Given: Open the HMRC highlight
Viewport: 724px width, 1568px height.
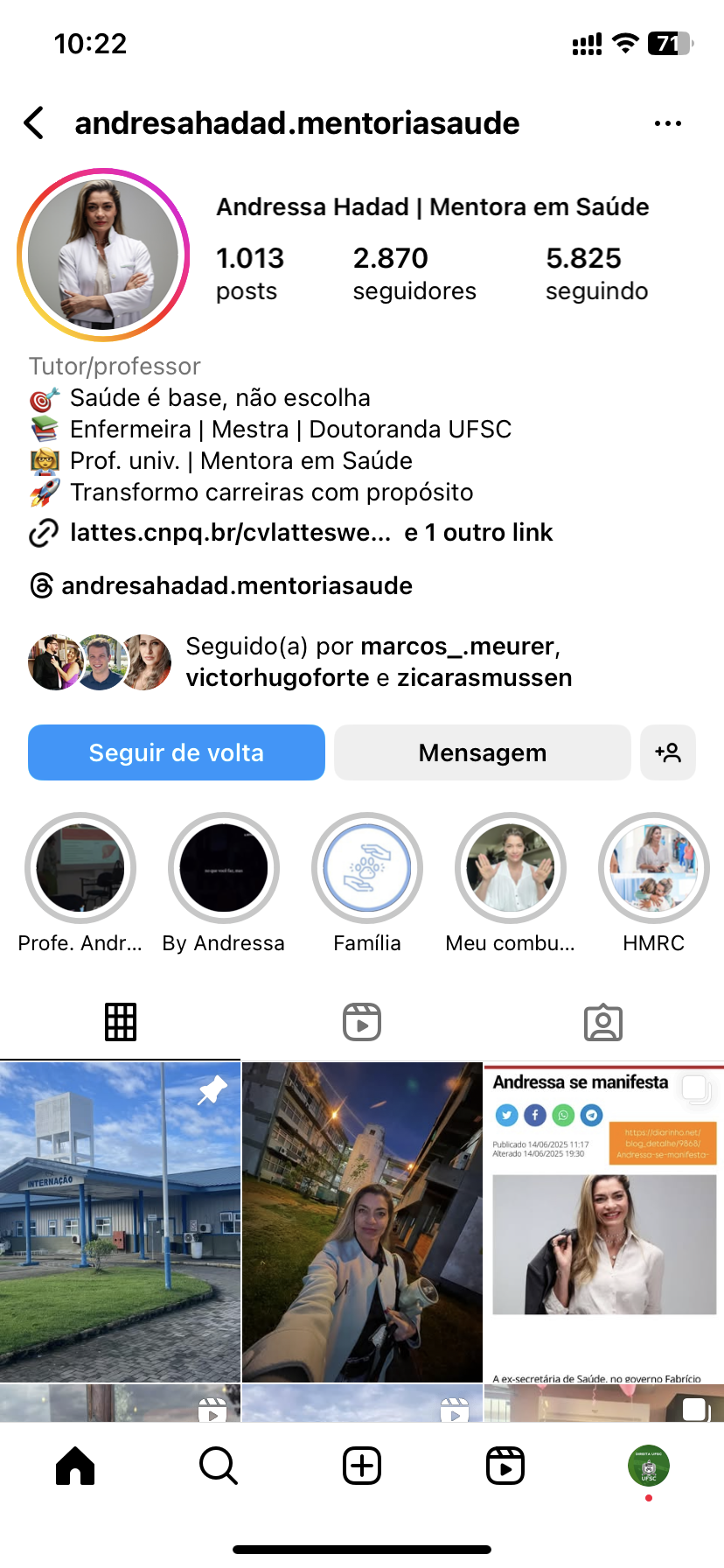Looking at the screenshot, I should pos(654,868).
